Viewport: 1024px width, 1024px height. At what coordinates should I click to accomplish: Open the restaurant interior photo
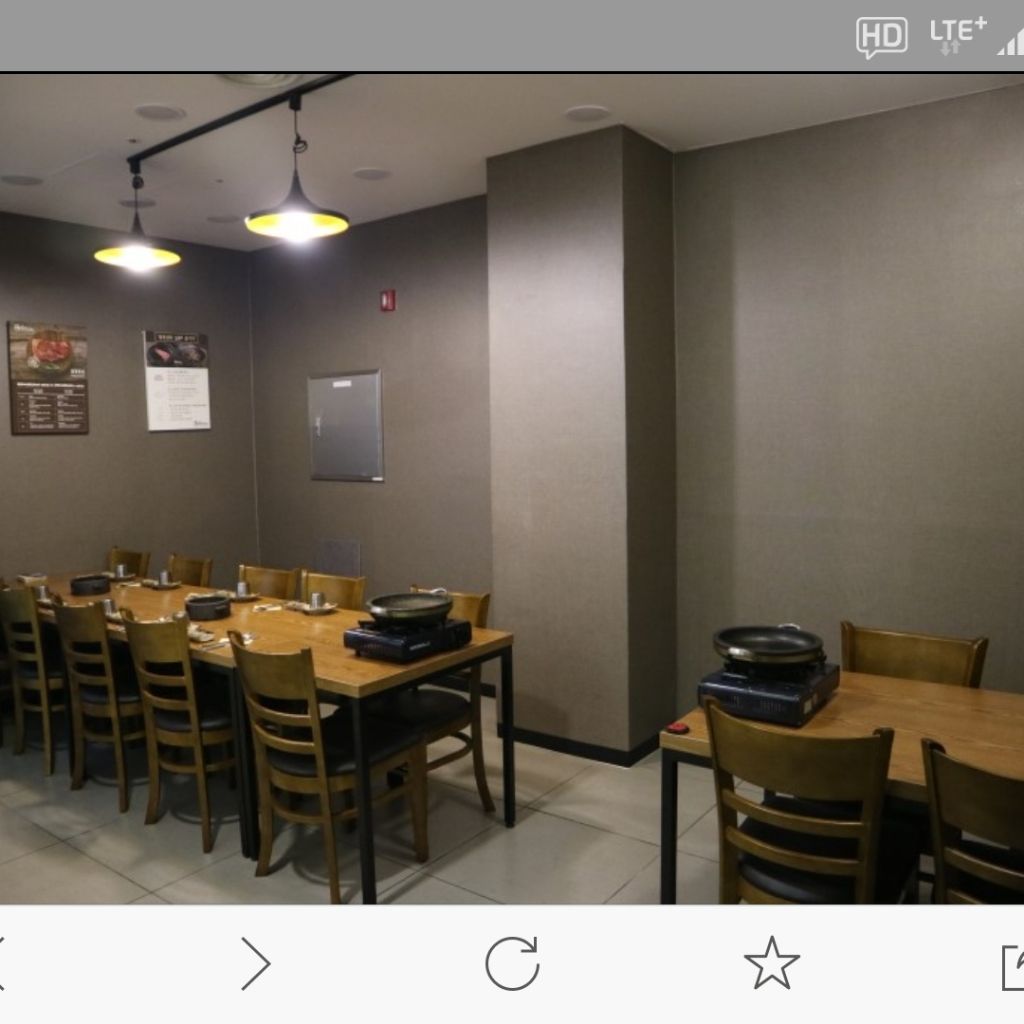click(x=512, y=488)
